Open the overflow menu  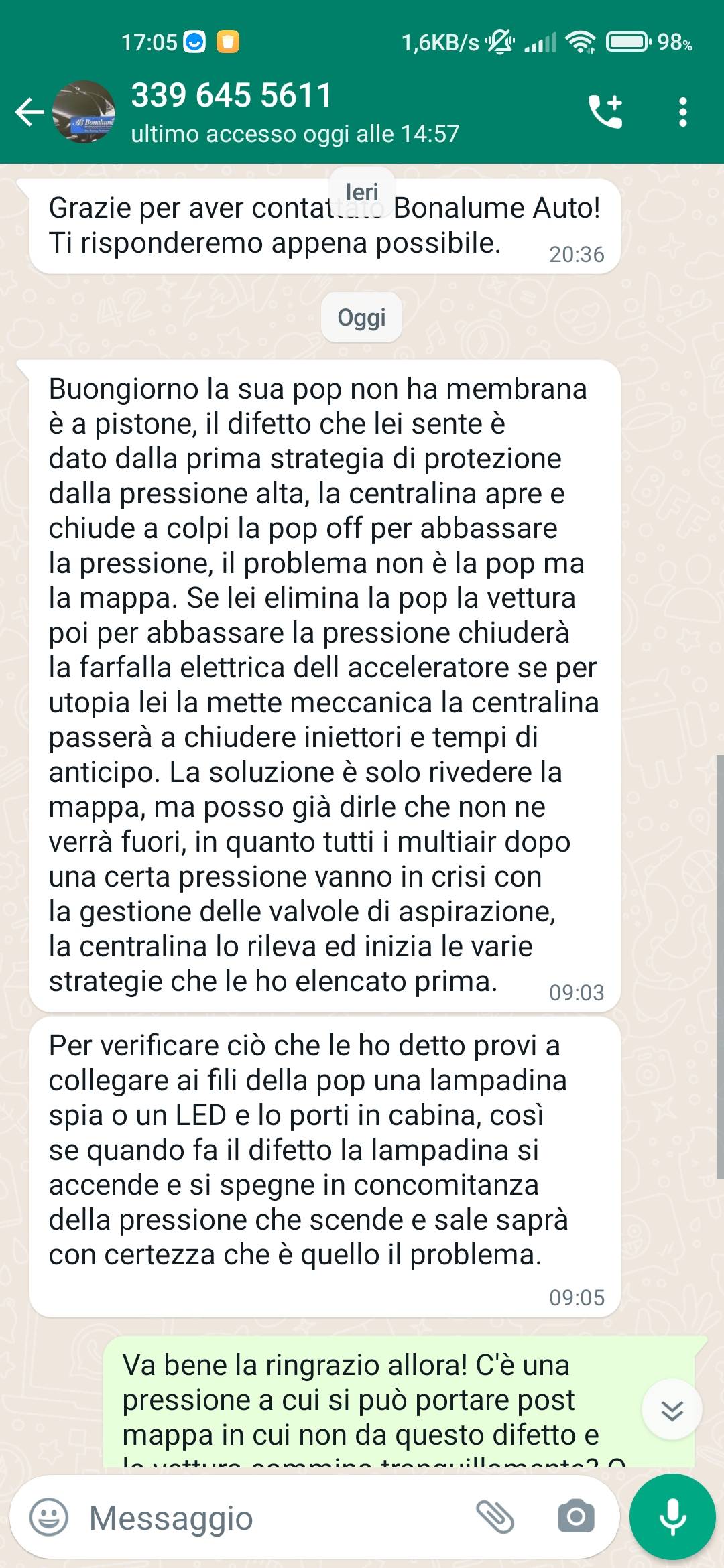click(x=682, y=112)
